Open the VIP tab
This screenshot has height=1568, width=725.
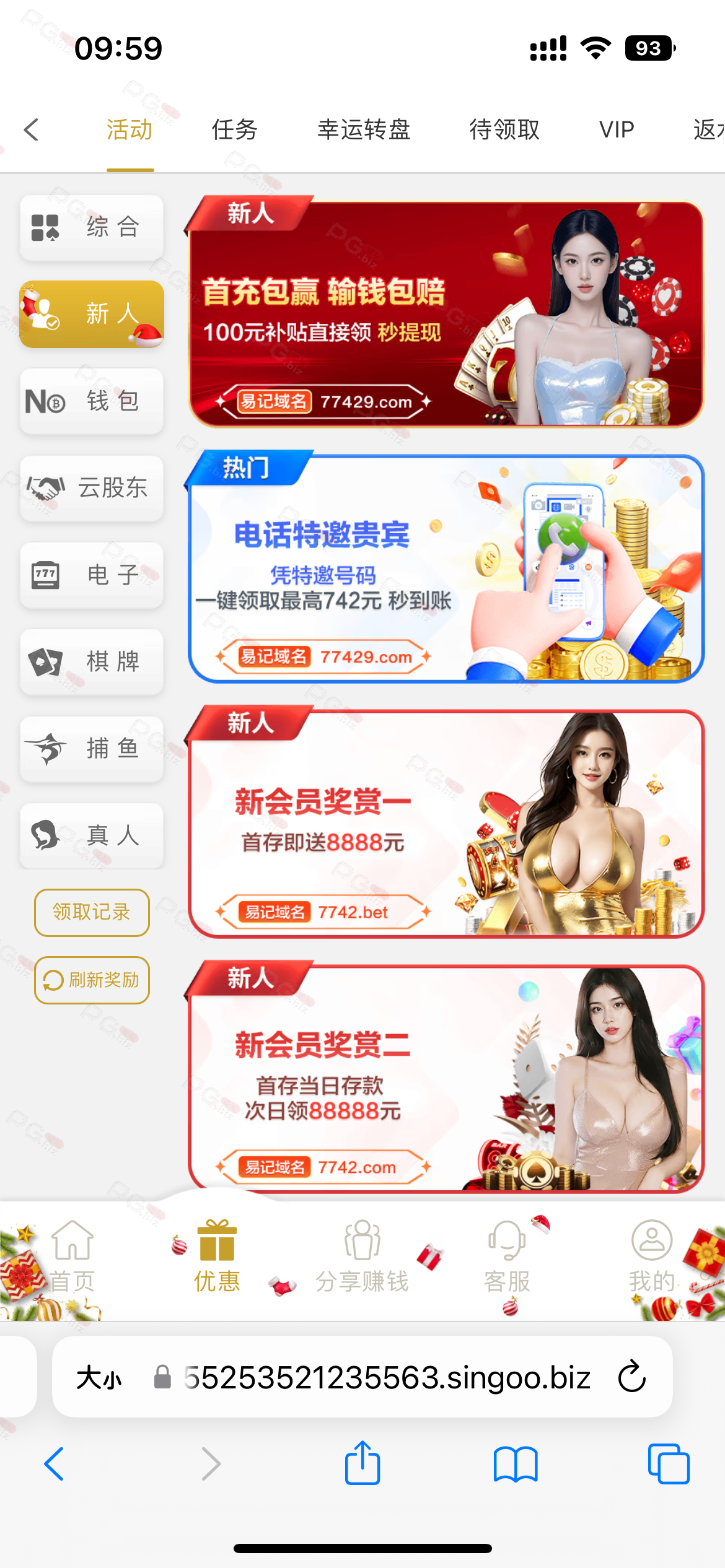(x=617, y=130)
